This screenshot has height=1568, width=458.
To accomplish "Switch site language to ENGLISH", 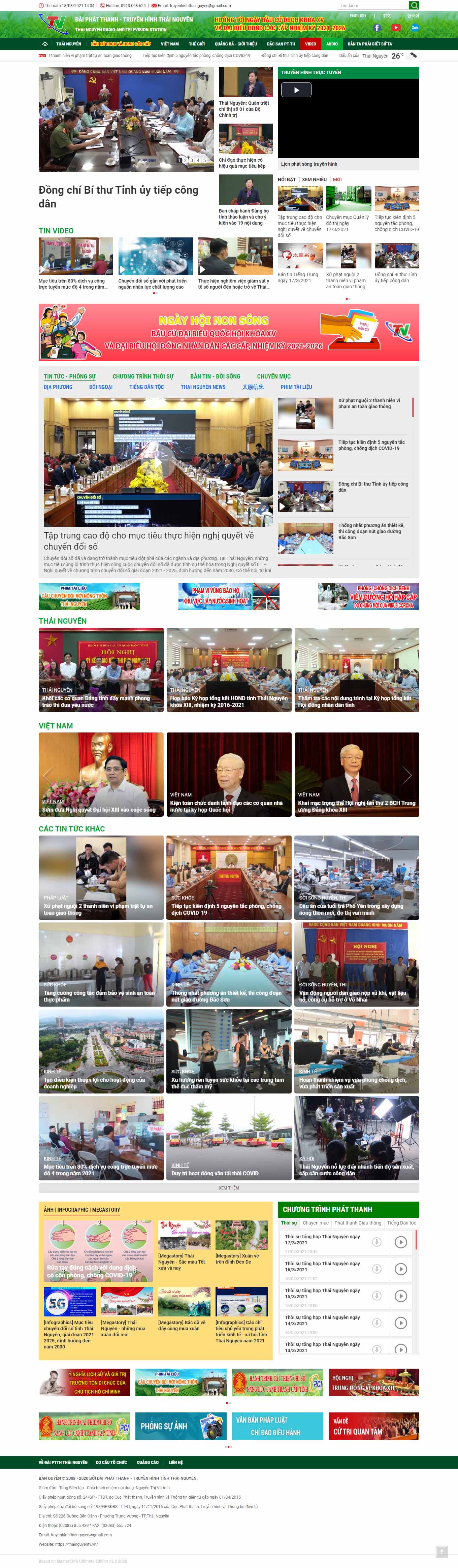I will (x=358, y=16).
